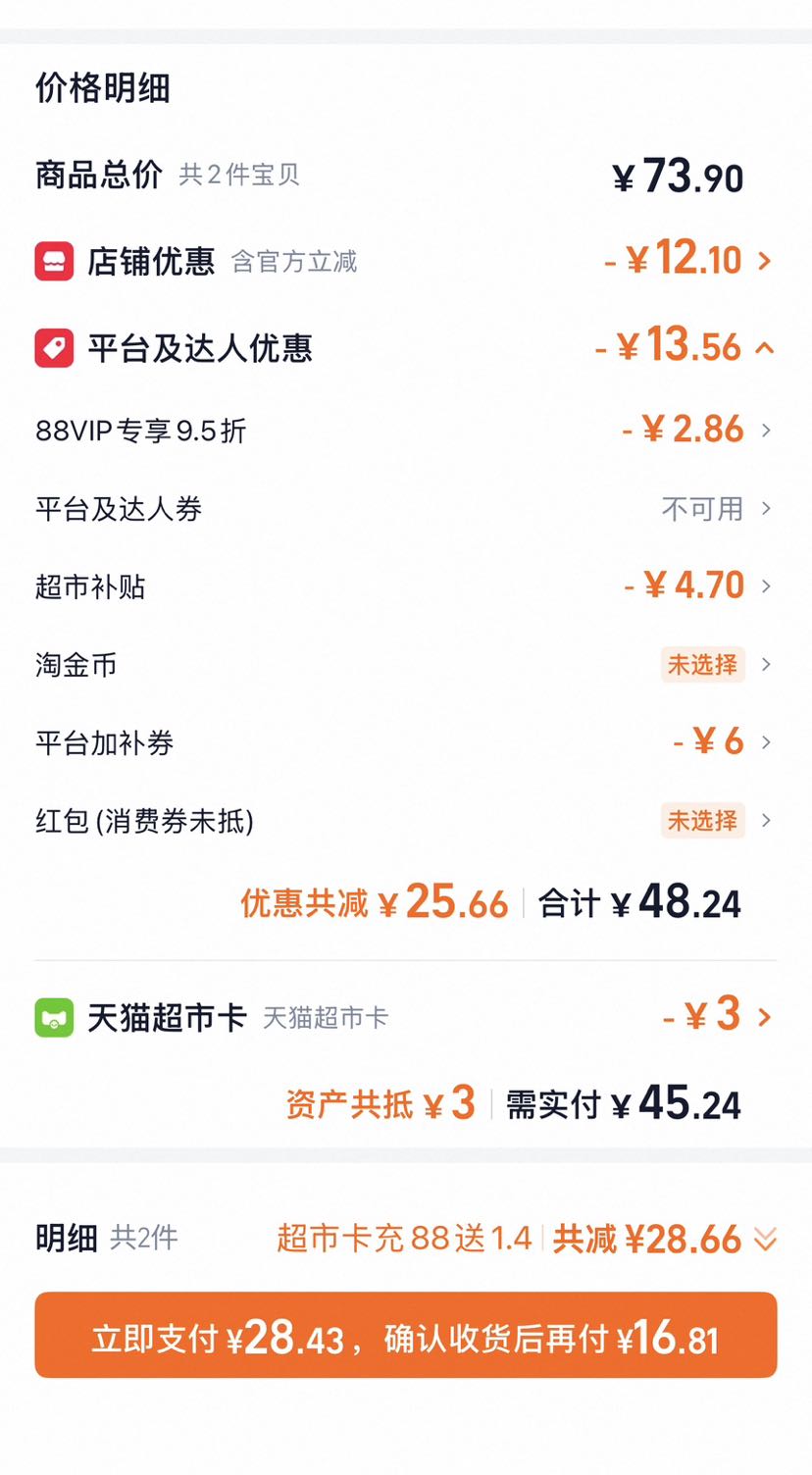This screenshot has width=812, height=1475.
Task: View 超市补贴 subsidy details
Action: 405,586
